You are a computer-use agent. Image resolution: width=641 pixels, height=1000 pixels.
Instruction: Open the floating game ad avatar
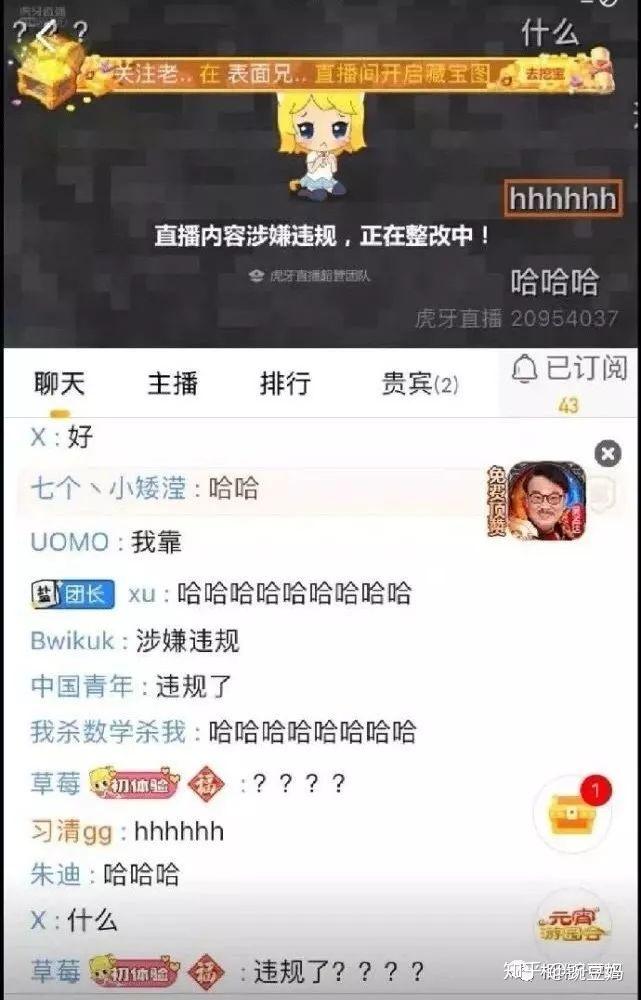tap(546, 501)
